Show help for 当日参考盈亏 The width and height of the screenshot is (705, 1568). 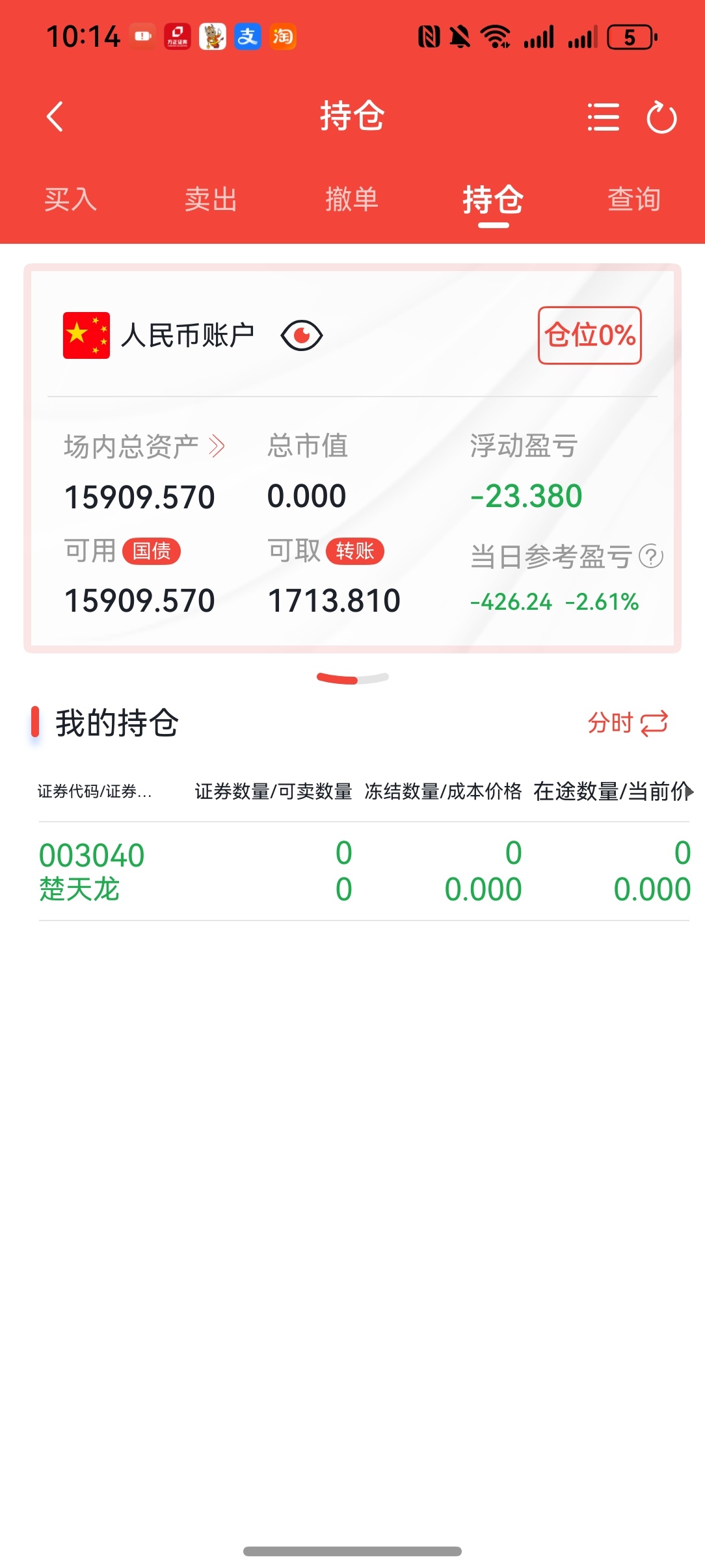(x=651, y=556)
